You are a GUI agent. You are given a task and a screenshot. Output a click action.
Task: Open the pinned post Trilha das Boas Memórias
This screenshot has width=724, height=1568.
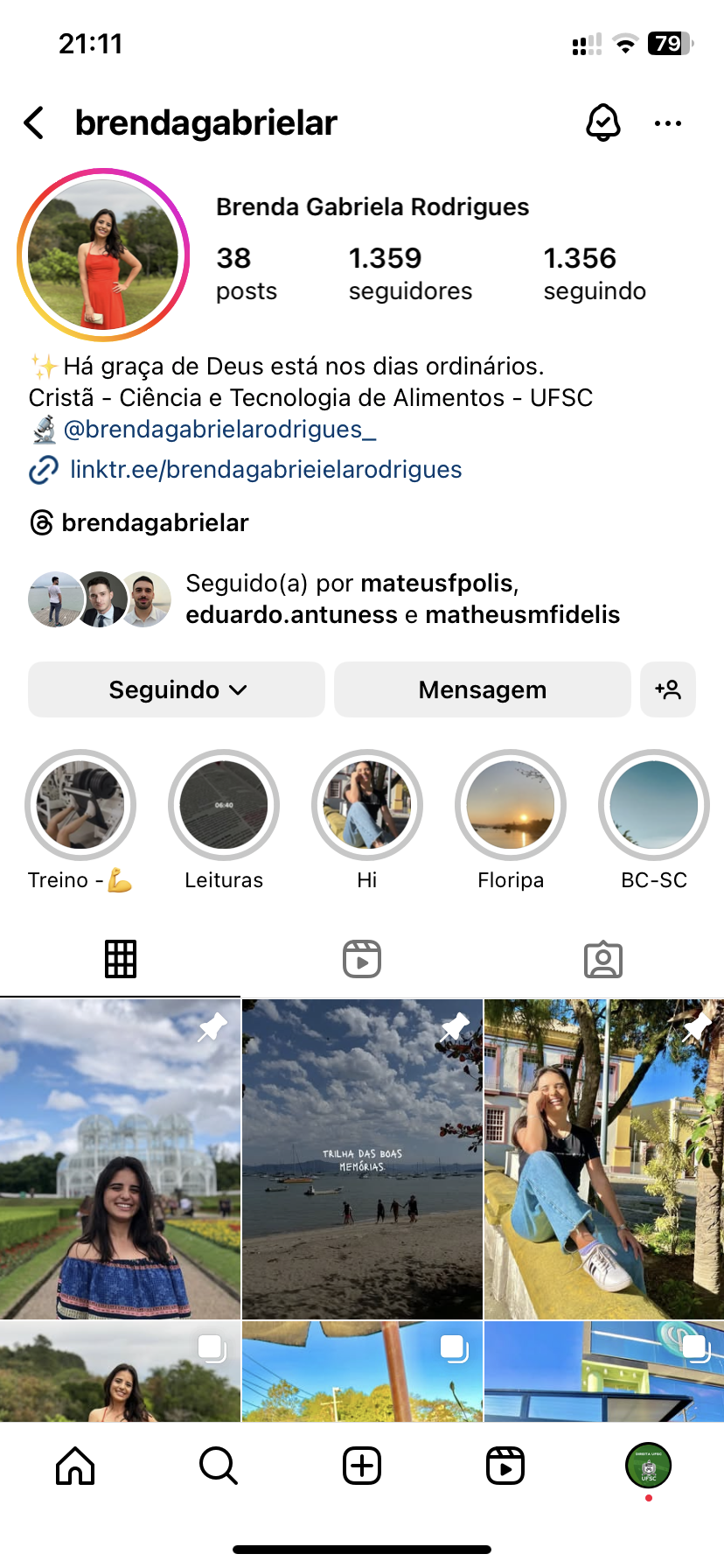362,1159
